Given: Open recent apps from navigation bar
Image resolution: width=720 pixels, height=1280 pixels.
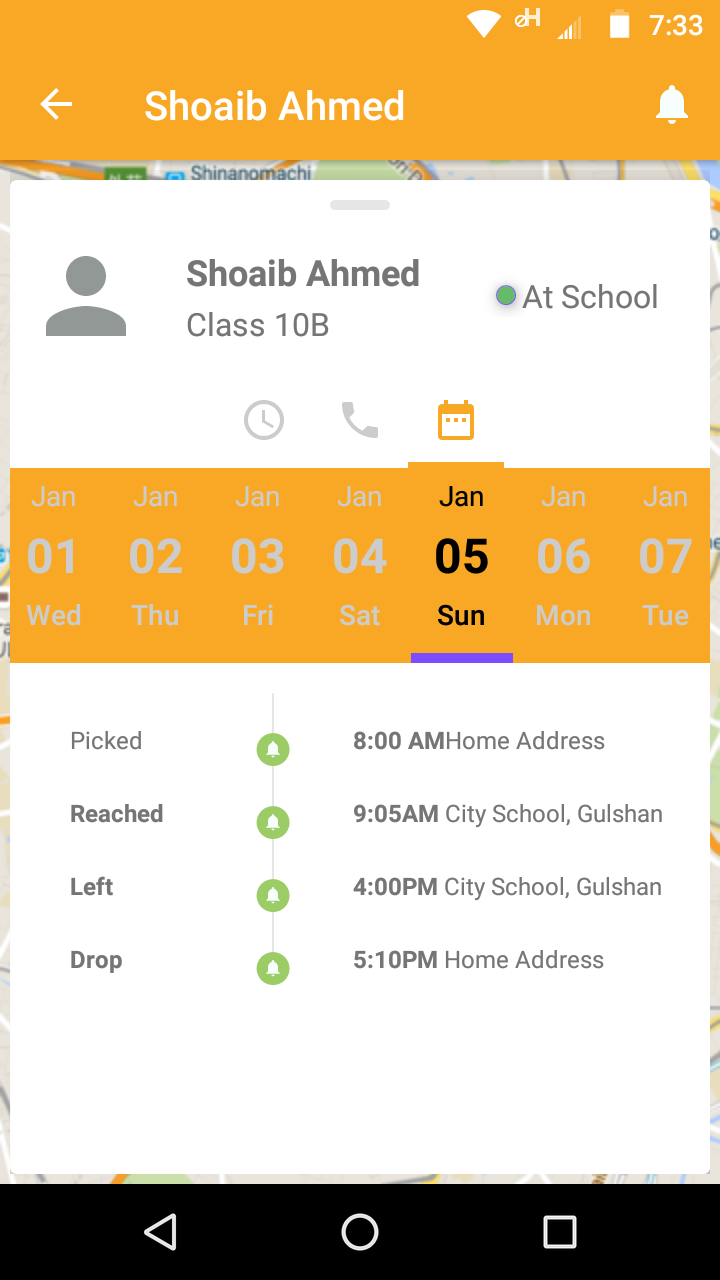Looking at the screenshot, I should click(559, 1232).
